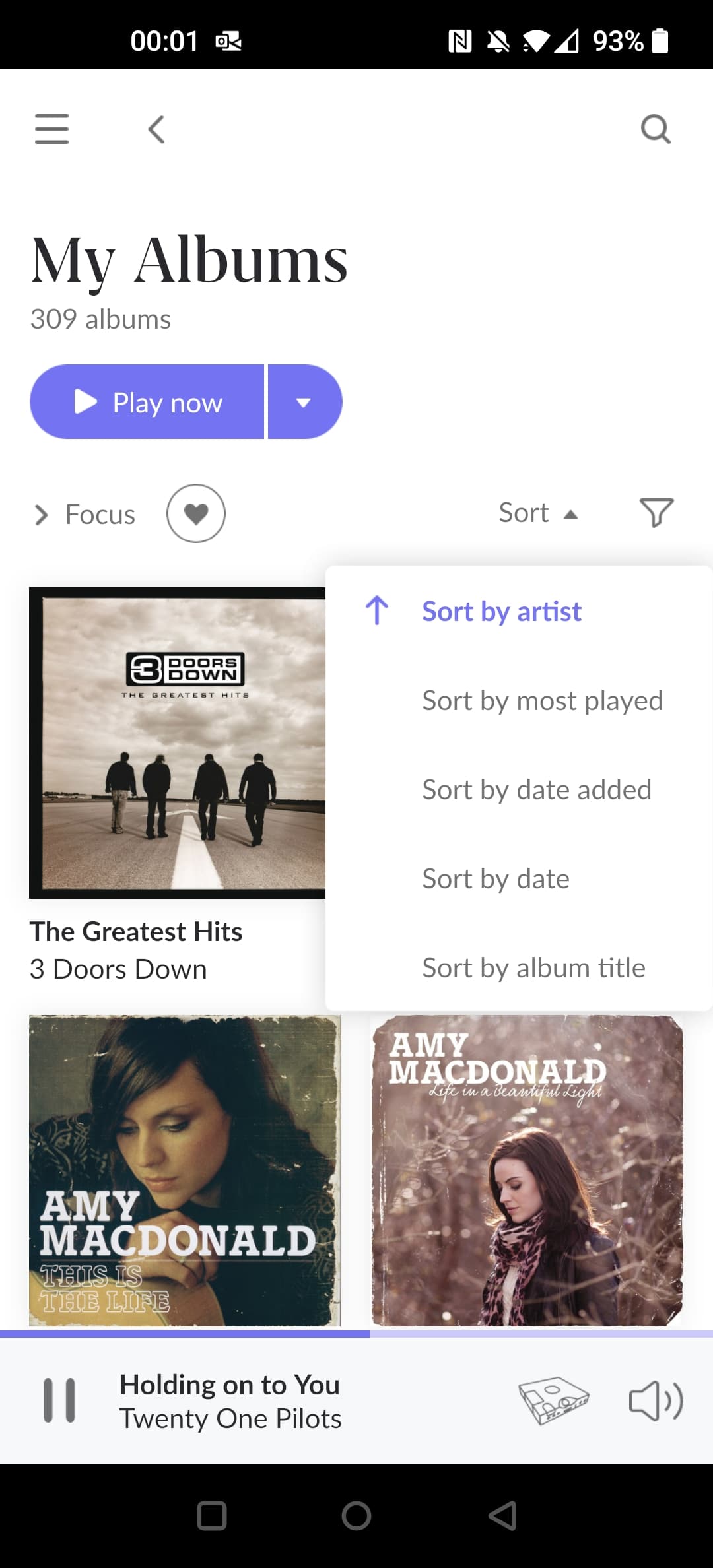Expand the Focus section
The height and width of the screenshot is (1568, 713).
point(85,514)
